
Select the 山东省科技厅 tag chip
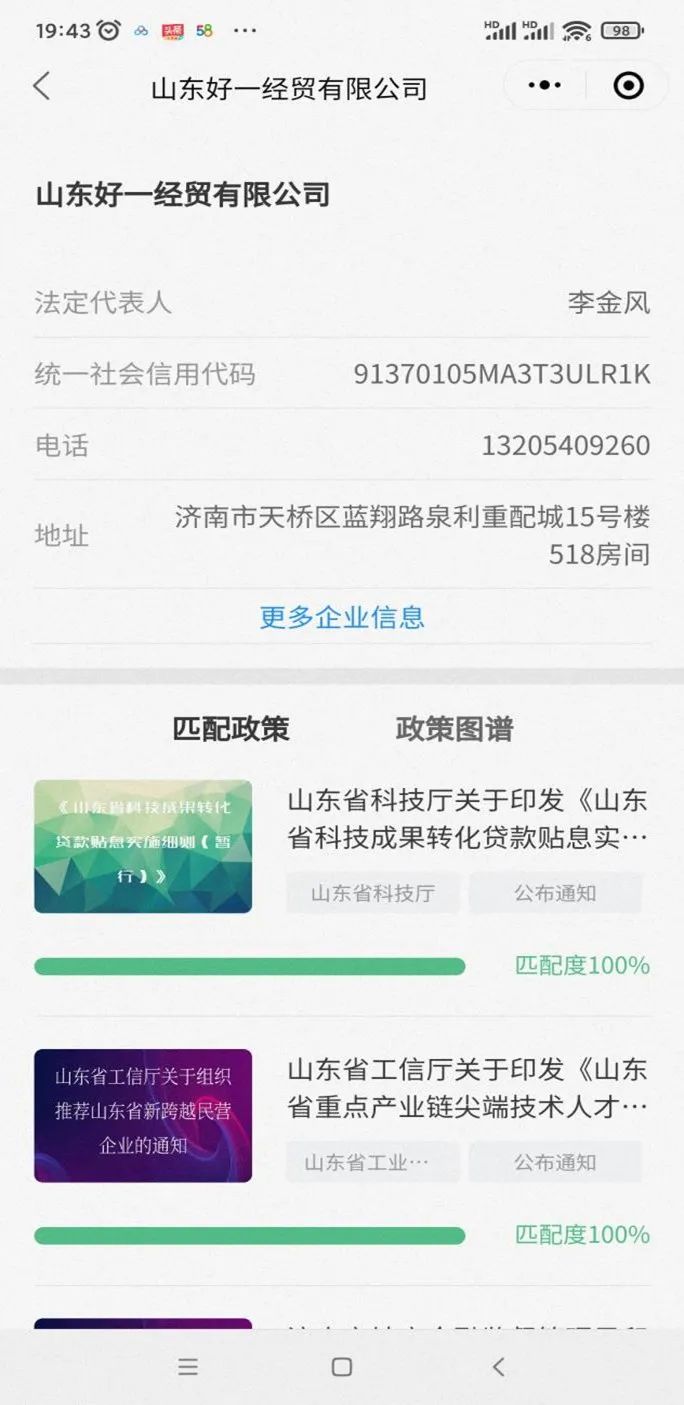coord(372,893)
